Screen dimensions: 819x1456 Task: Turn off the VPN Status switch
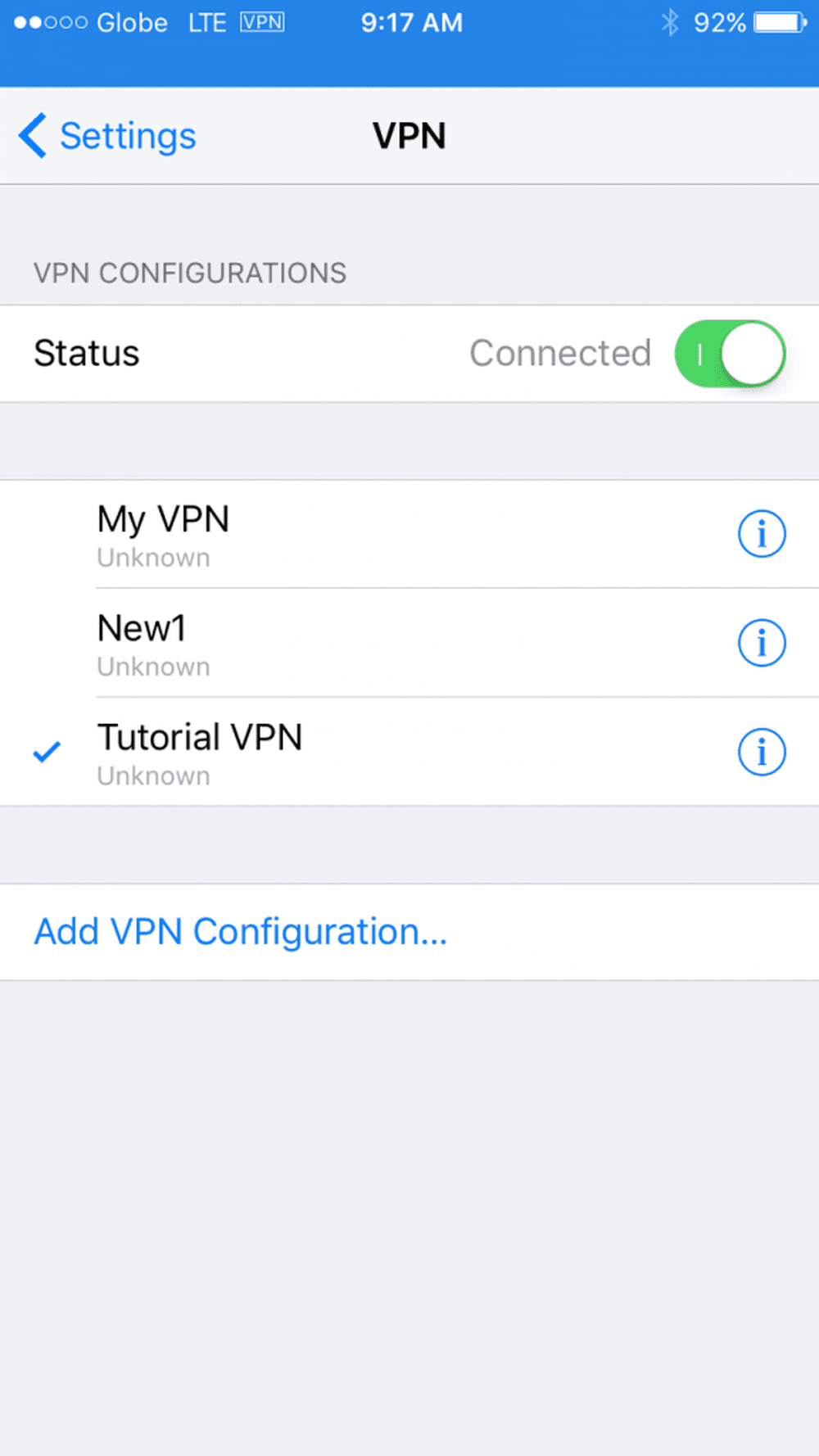point(730,354)
